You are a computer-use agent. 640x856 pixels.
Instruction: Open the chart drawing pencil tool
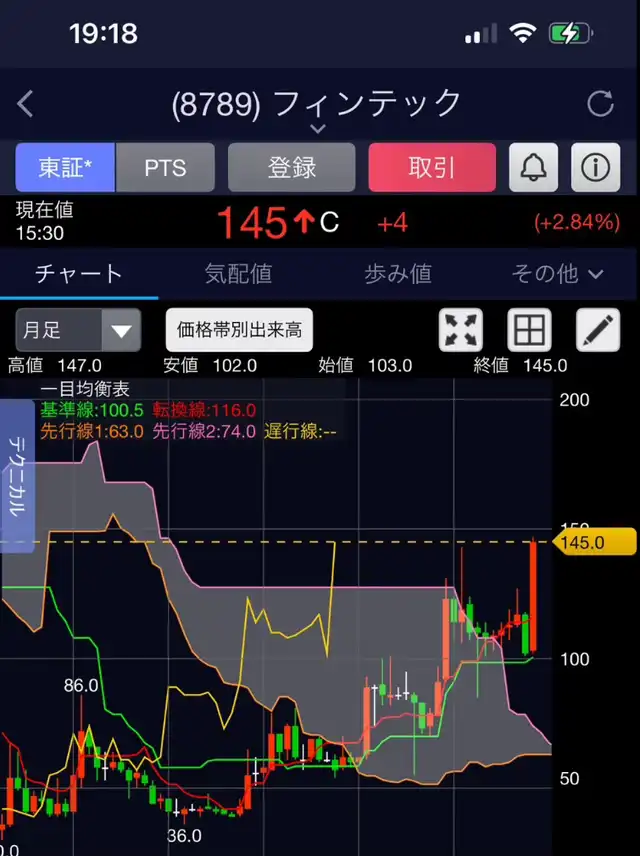[x=598, y=330]
